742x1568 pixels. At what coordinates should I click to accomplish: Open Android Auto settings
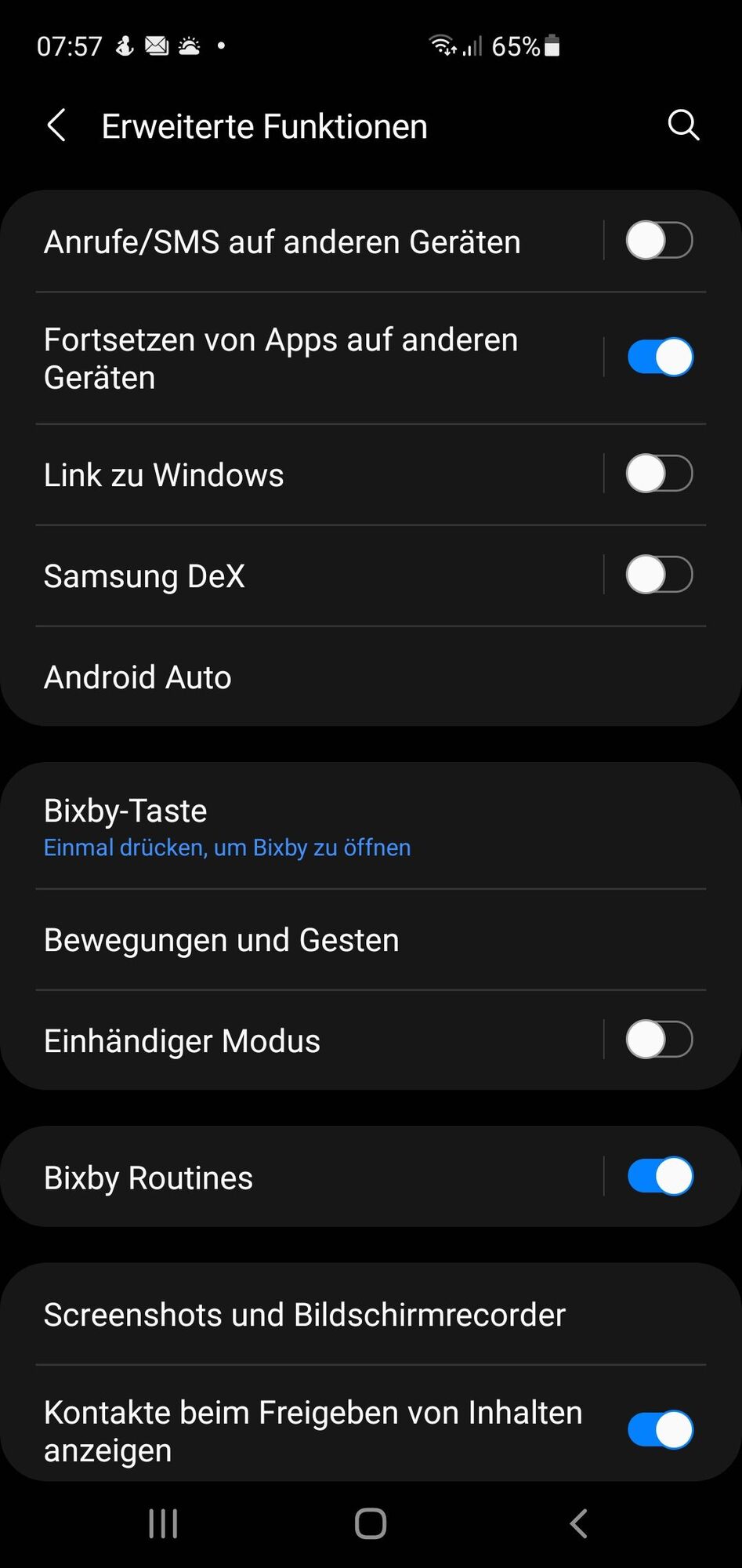tap(313, 677)
